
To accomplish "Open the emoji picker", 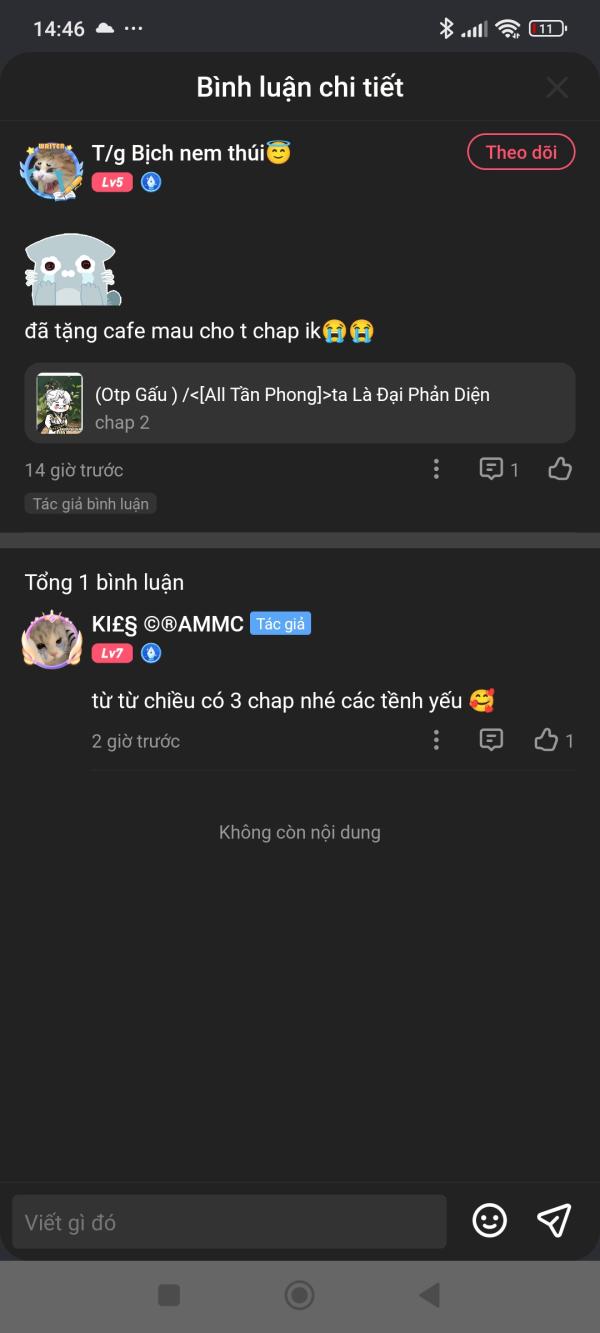I will [489, 1220].
